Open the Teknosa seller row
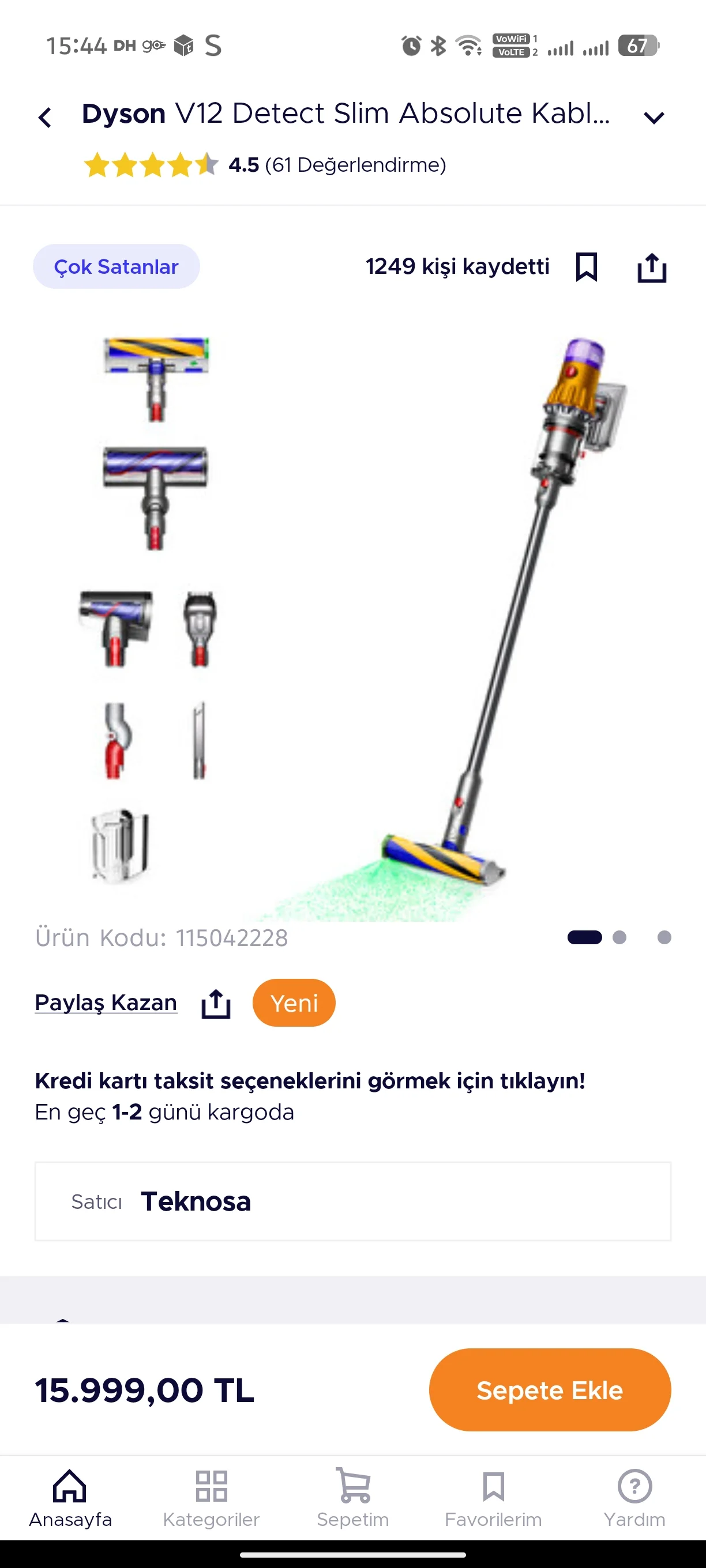The width and height of the screenshot is (706, 1568). tap(352, 1201)
